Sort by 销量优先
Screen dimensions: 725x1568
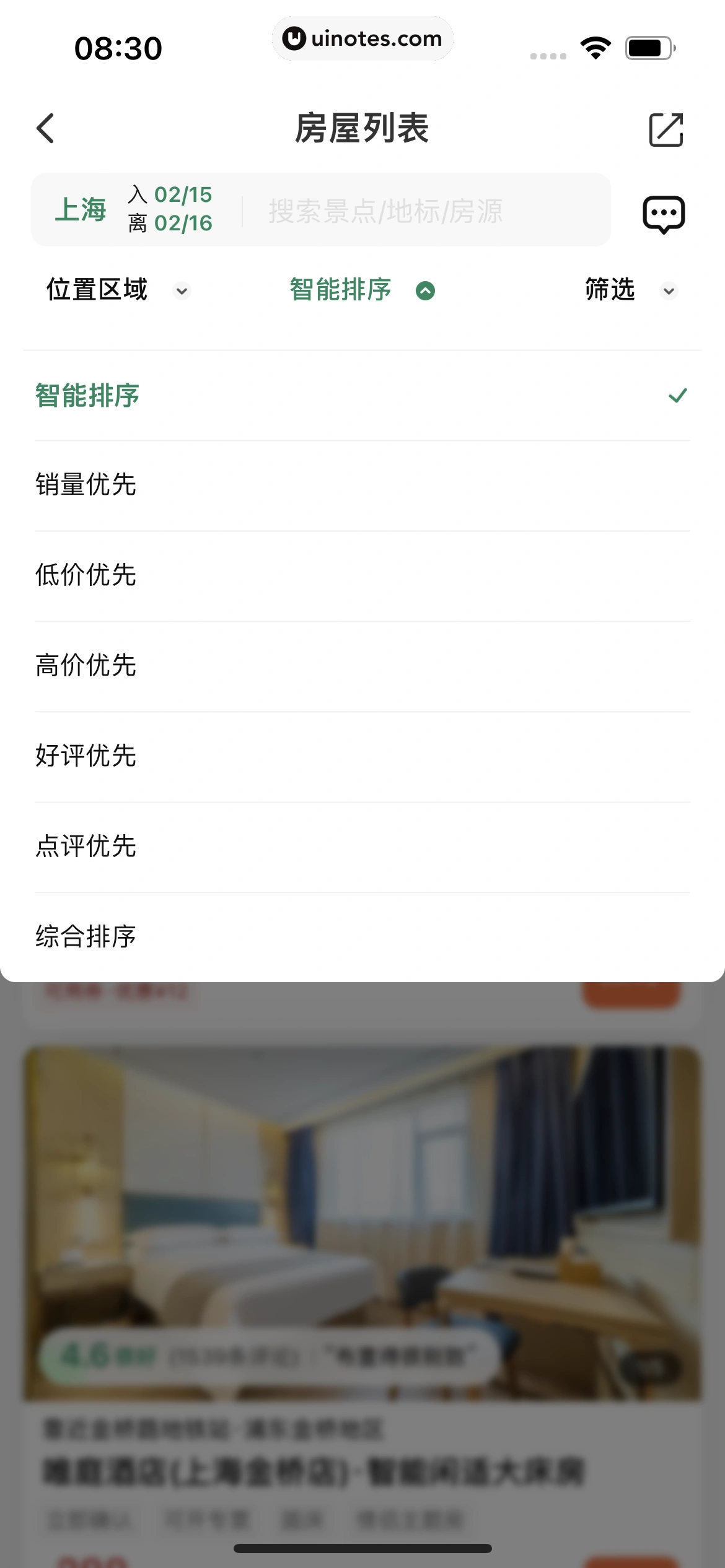tap(362, 485)
